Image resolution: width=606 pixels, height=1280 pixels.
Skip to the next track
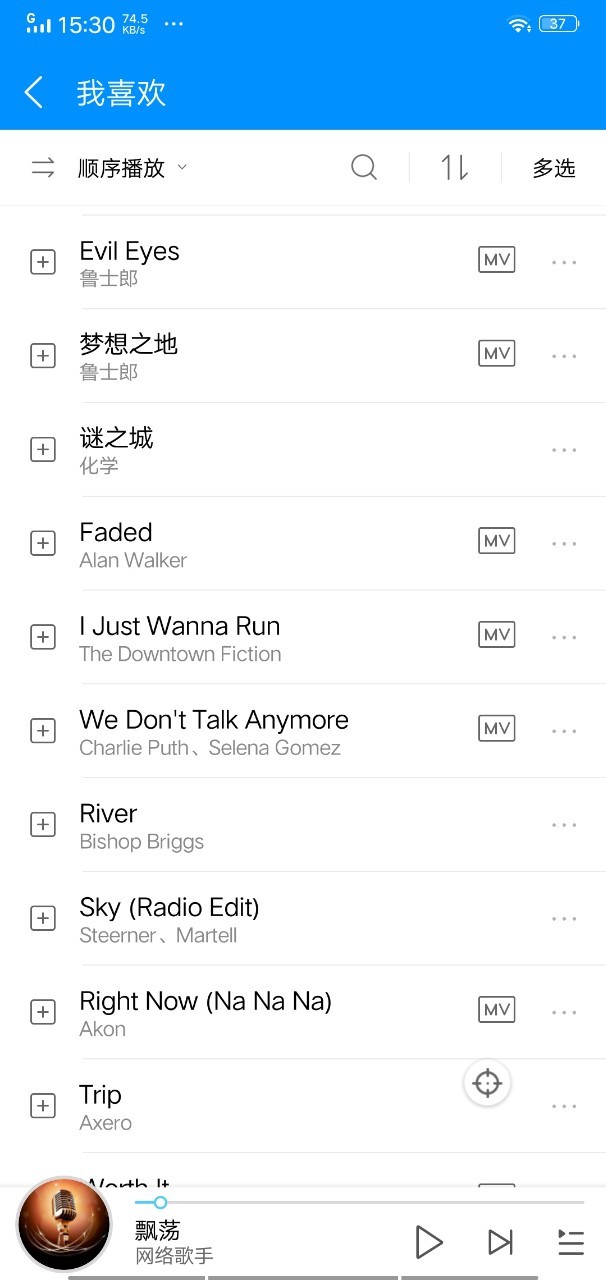coord(500,1242)
